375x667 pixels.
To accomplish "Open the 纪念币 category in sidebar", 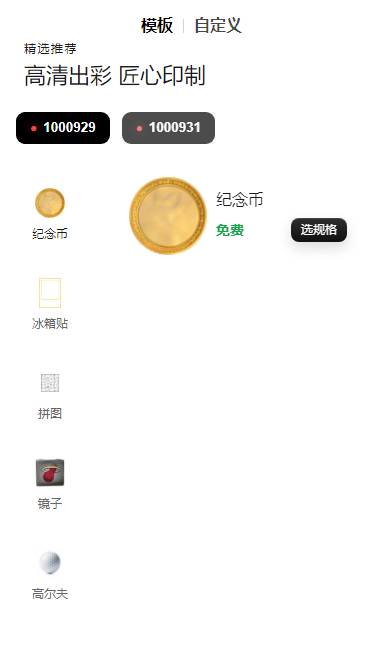I will pos(50,214).
